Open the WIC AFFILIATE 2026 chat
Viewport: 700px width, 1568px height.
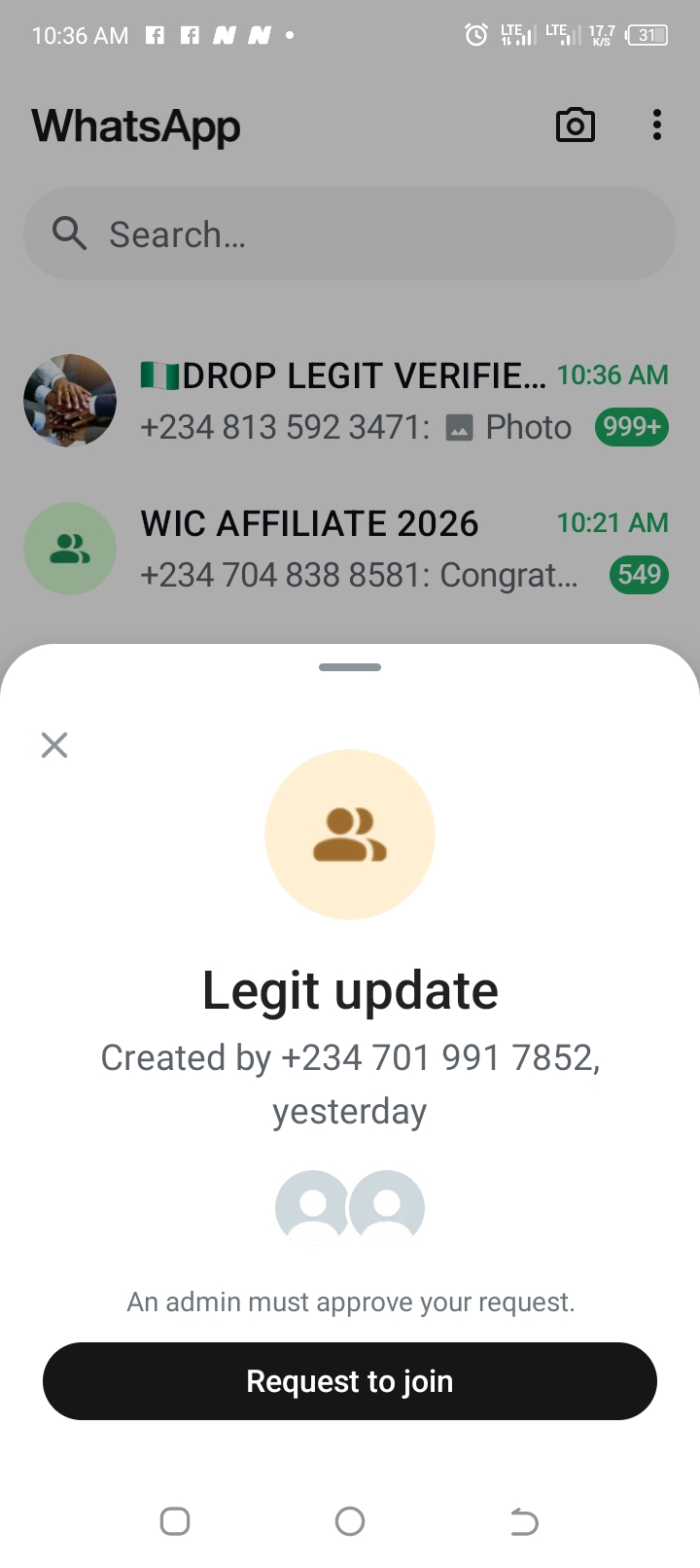tap(350, 549)
